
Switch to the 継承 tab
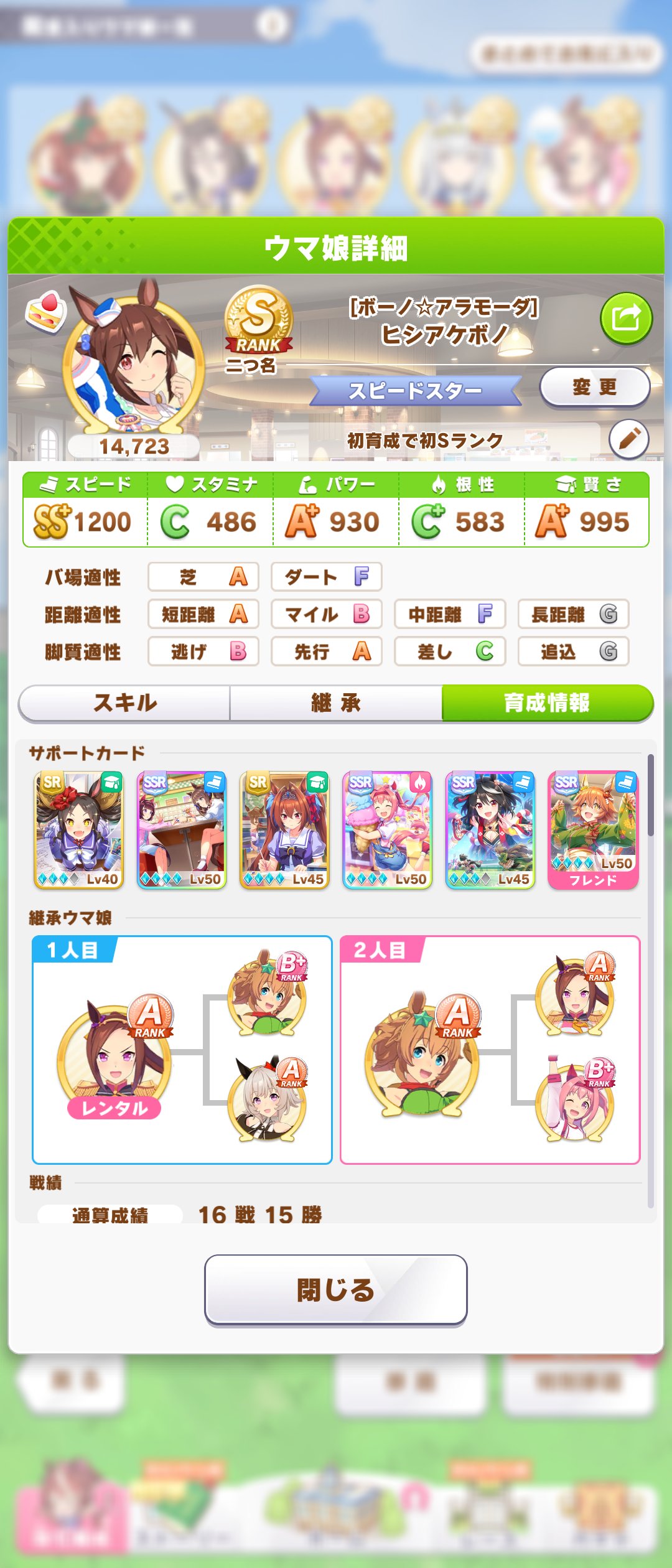click(336, 703)
